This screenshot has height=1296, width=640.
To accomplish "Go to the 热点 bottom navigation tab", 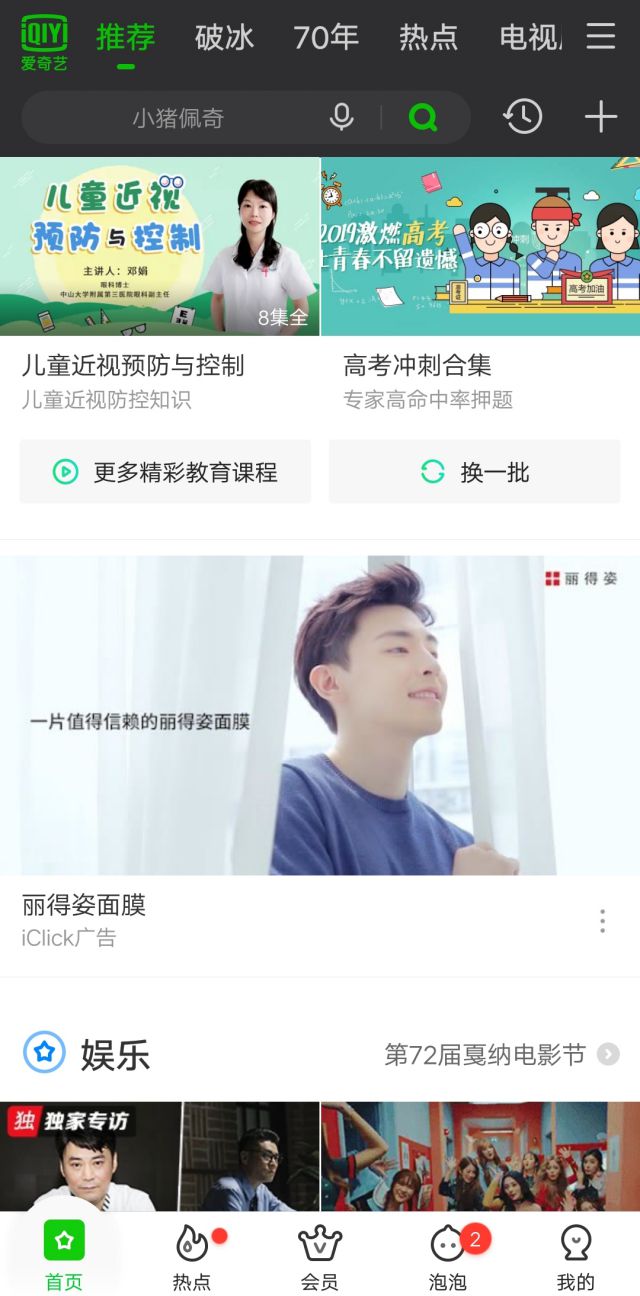I will coord(192,1256).
